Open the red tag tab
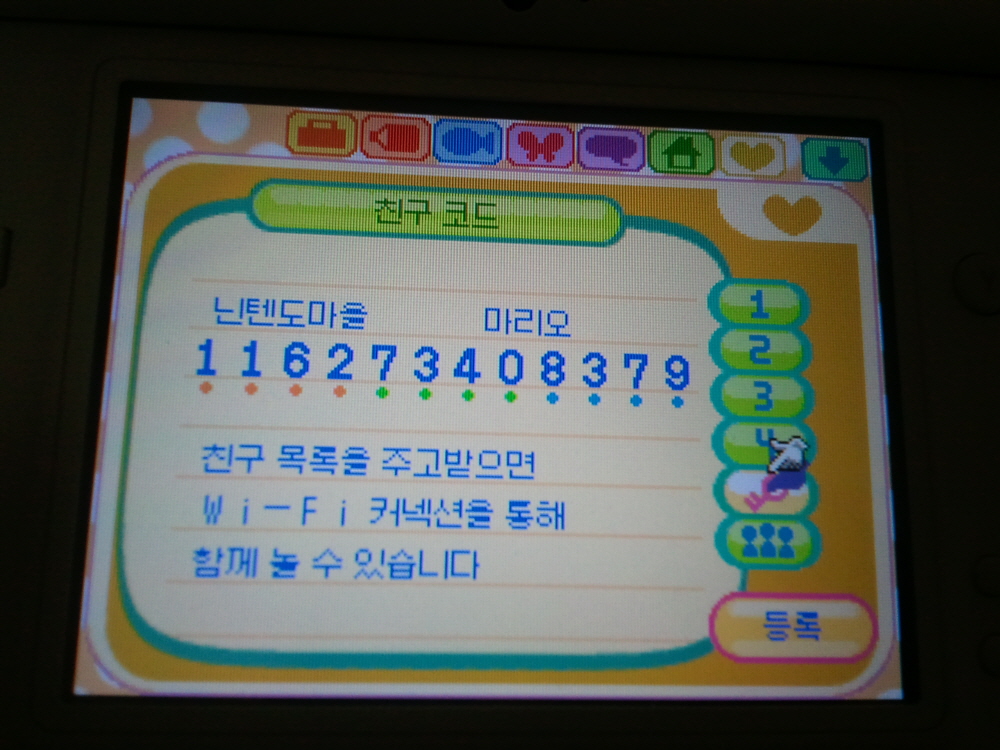This screenshot has height=750, width=1000. (x=396, y=140)
